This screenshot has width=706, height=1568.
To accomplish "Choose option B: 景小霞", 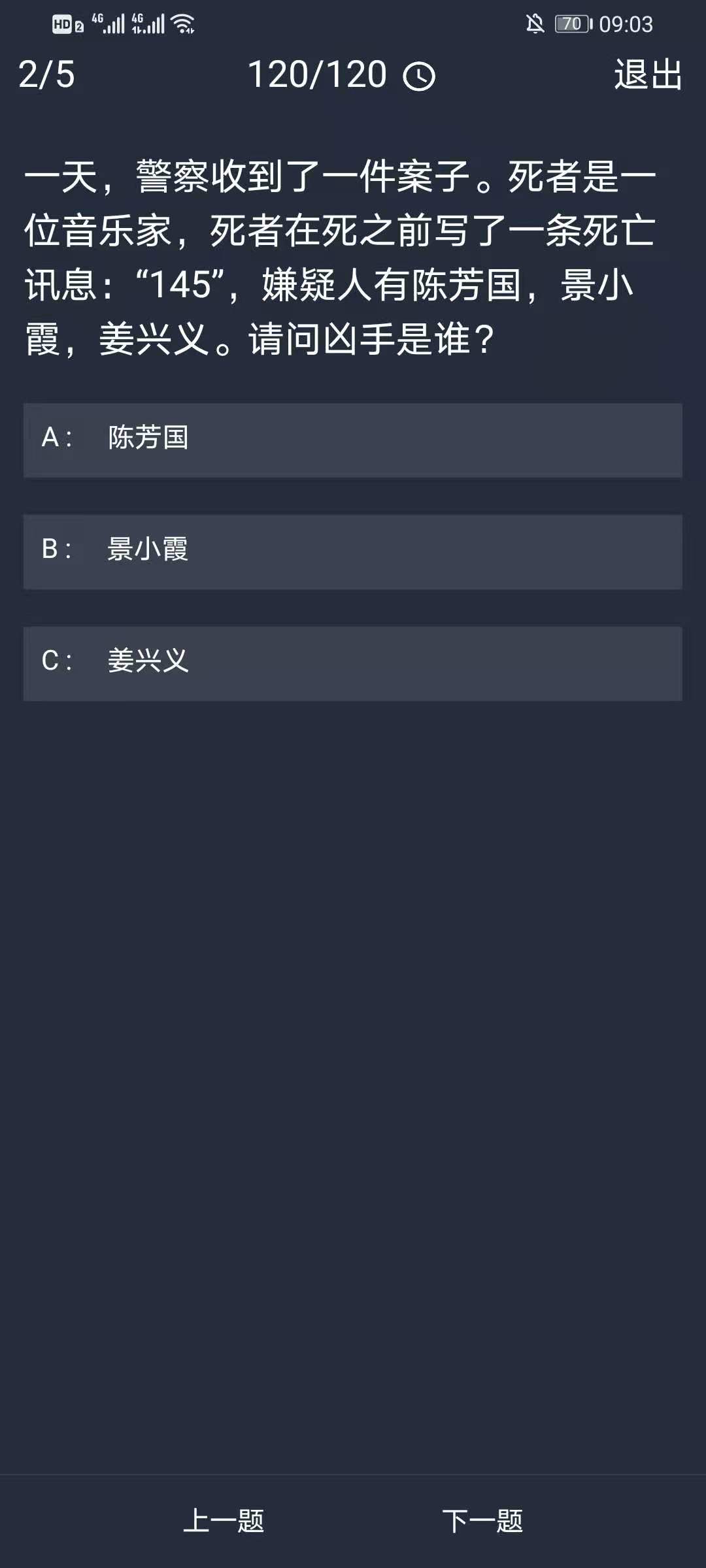I will (x=353, y=551).
